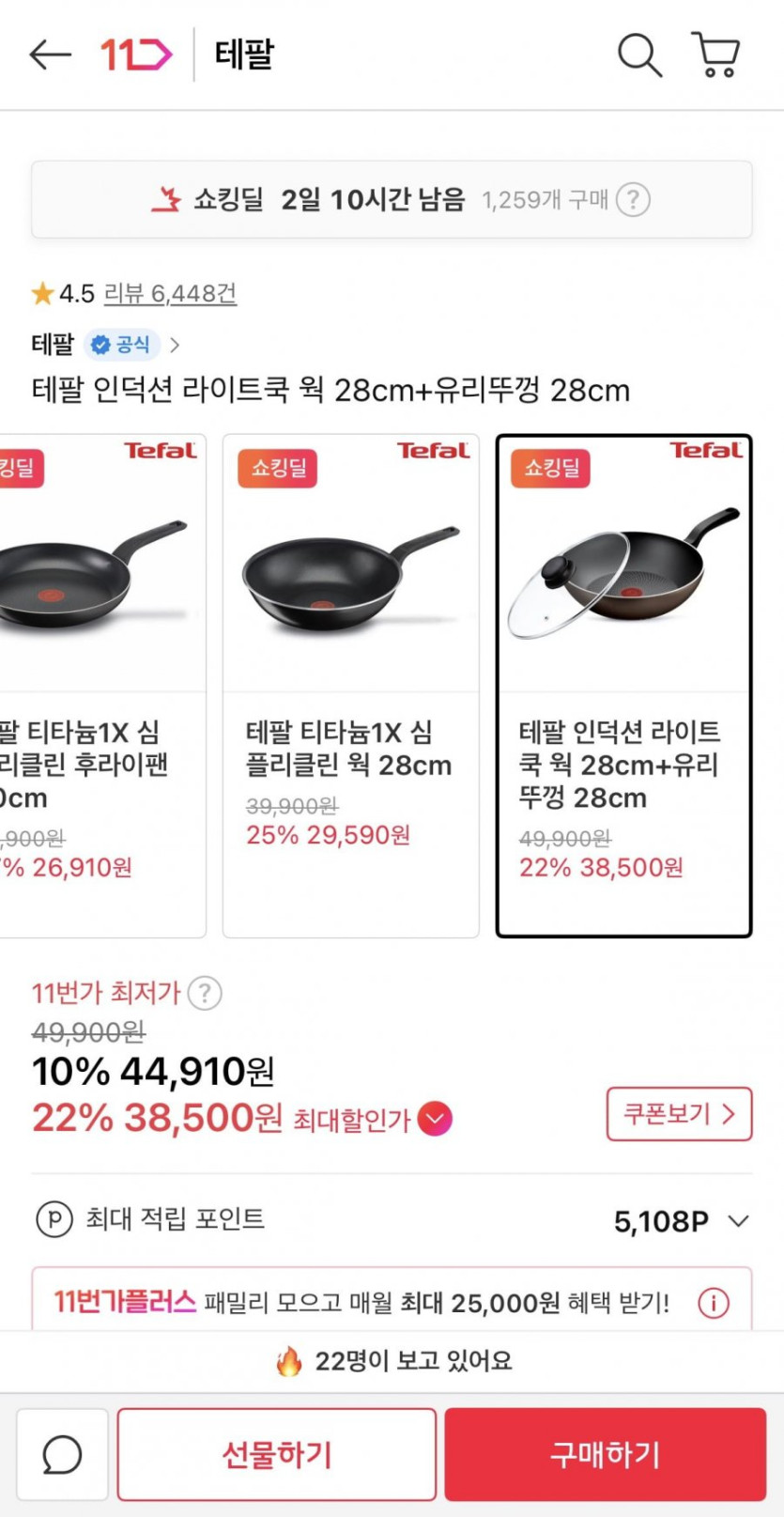Image resolution: width=784 pixels, height=1517 pixels.
Task: Open the 11st home logo
Action: (x=137, y=54)
